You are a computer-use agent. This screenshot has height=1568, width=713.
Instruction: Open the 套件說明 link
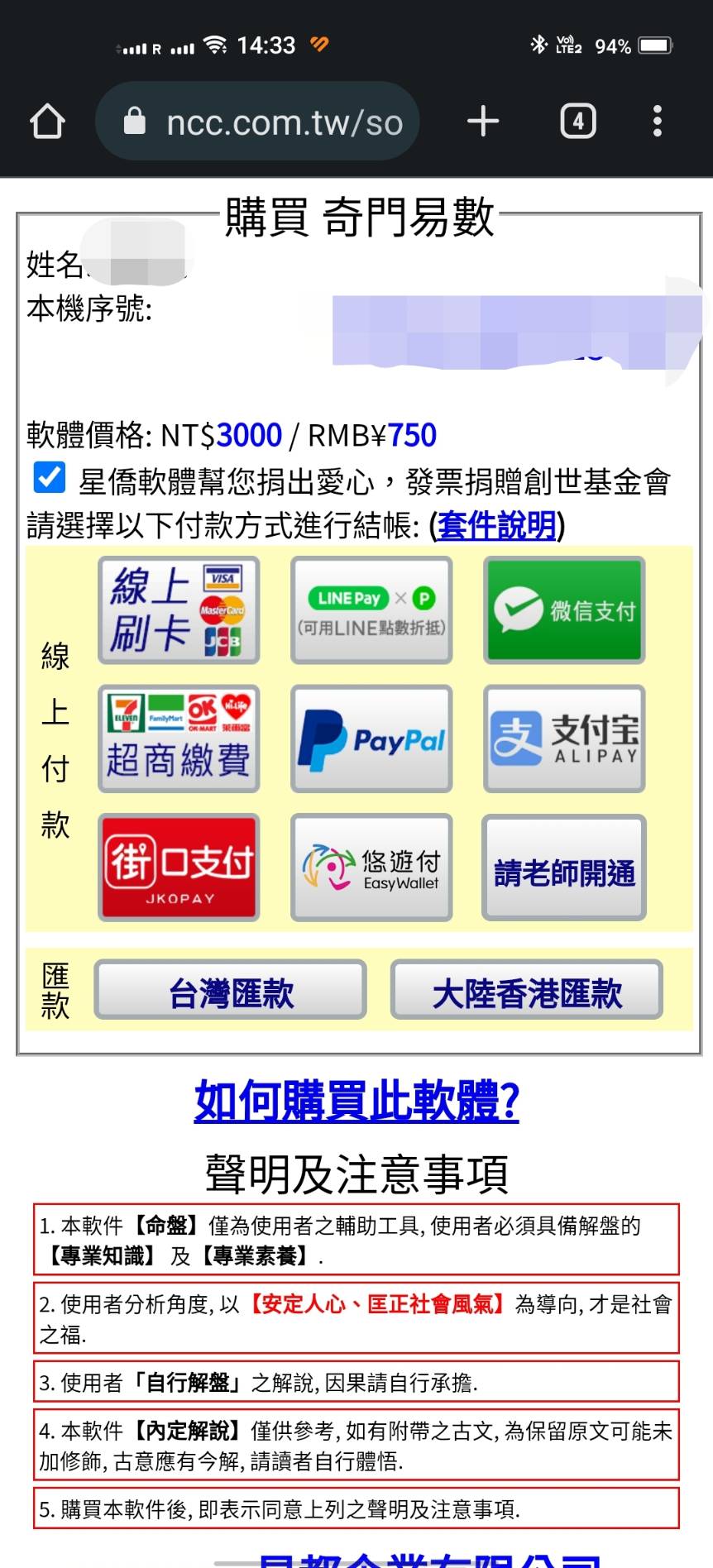tap(497, 525)
